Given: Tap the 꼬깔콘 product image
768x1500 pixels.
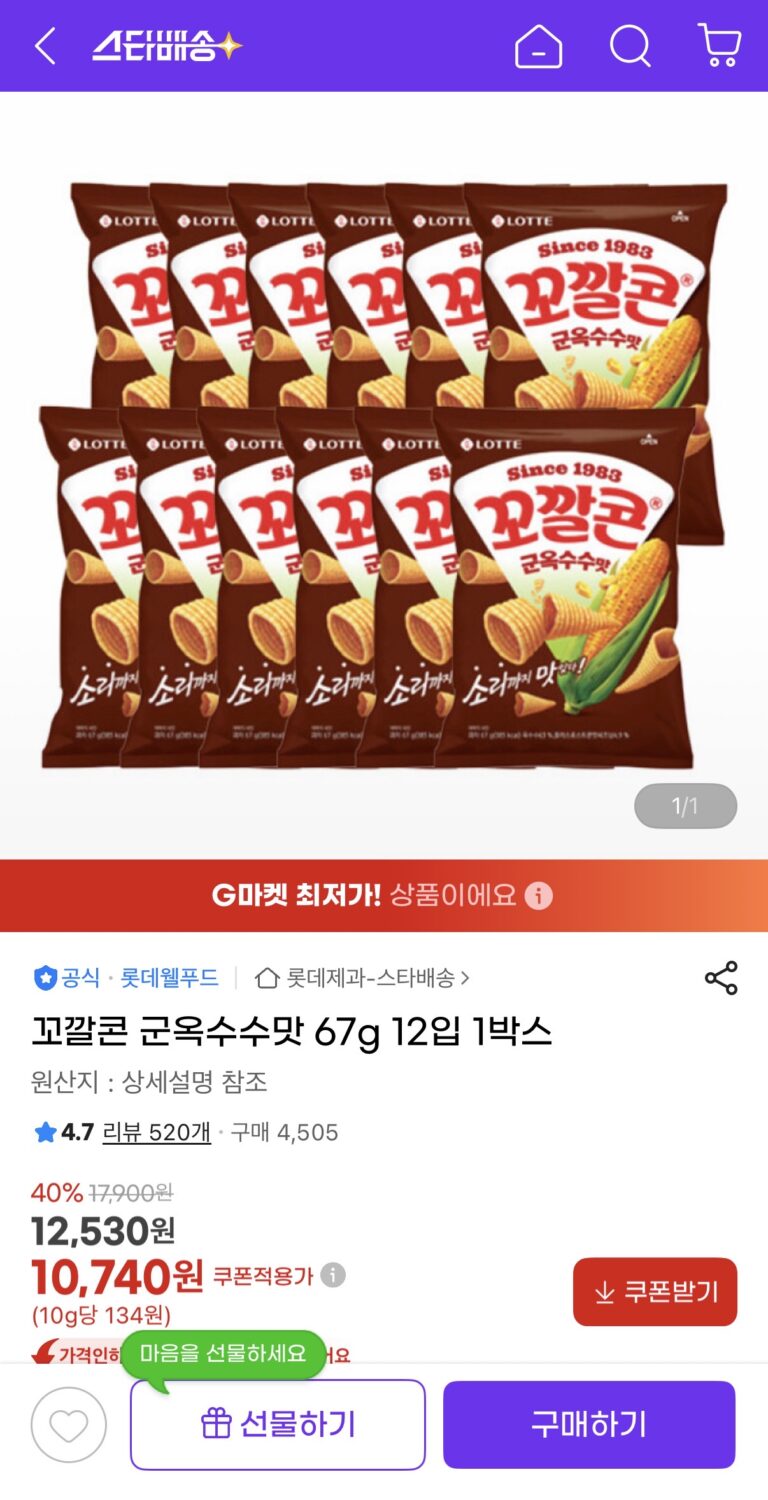Looking at the screenshot, I should pyautogui.click(x=384, y=475).
